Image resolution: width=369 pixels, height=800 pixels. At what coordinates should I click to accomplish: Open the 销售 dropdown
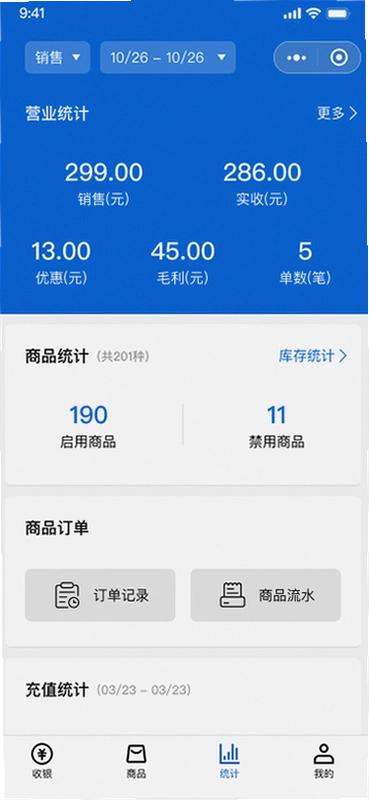tap(58, 57)
